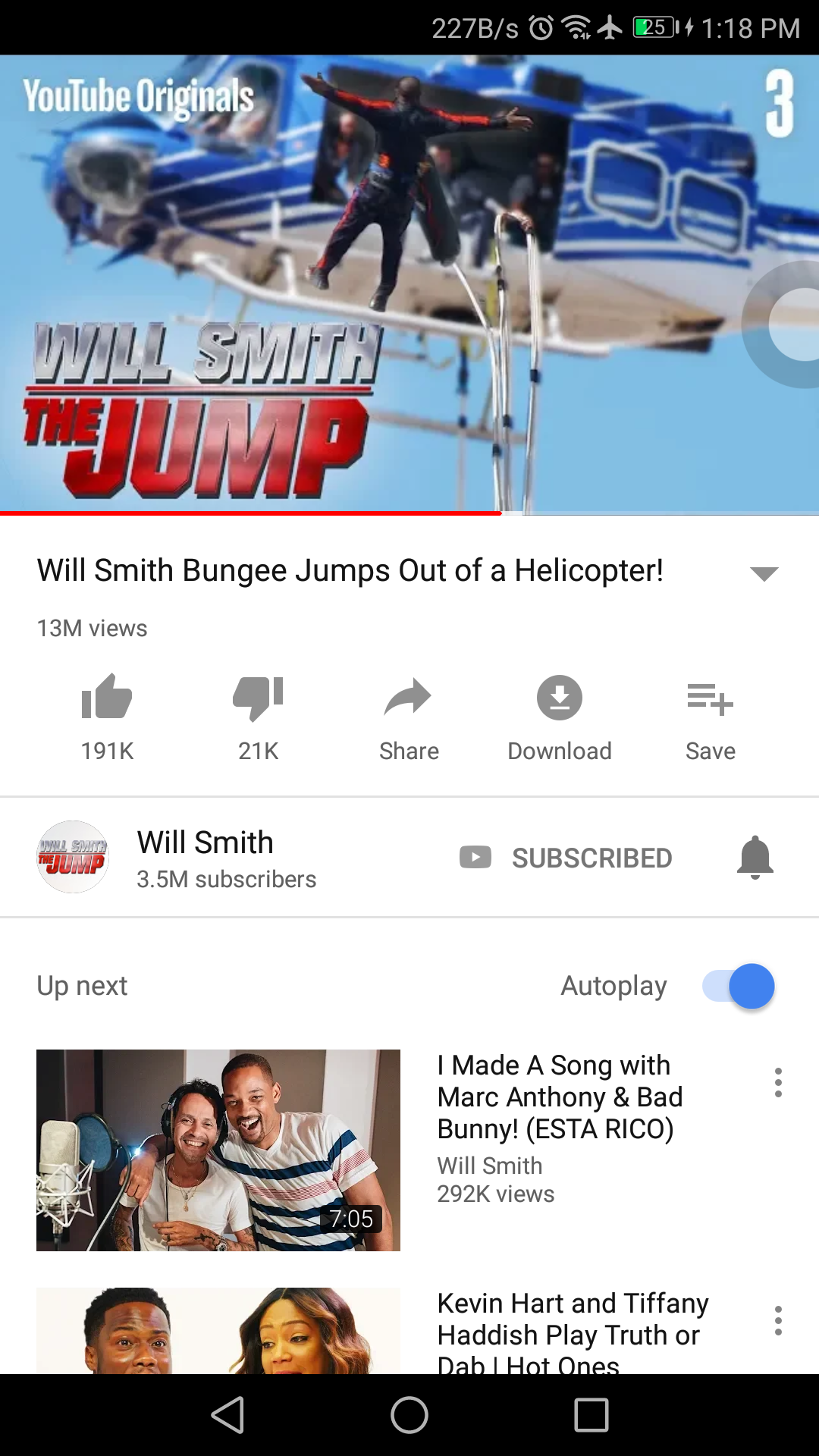Image resolution: width=819 pixels, height=1456 pixels.
Task: Open overflow menu for Kevin Hart video
Action: [x=778, y=1321]
